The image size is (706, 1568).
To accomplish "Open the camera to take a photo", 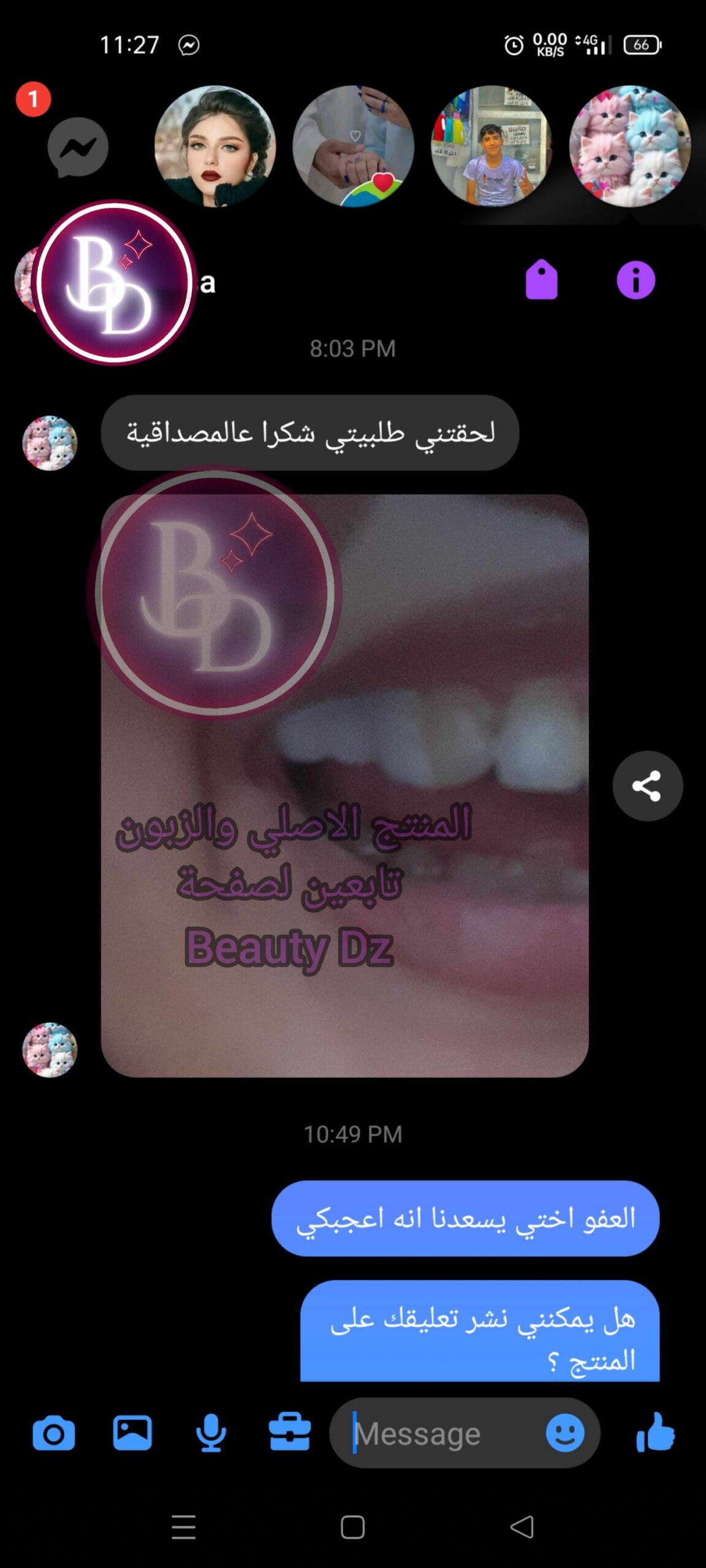I will click(54, 1433).
